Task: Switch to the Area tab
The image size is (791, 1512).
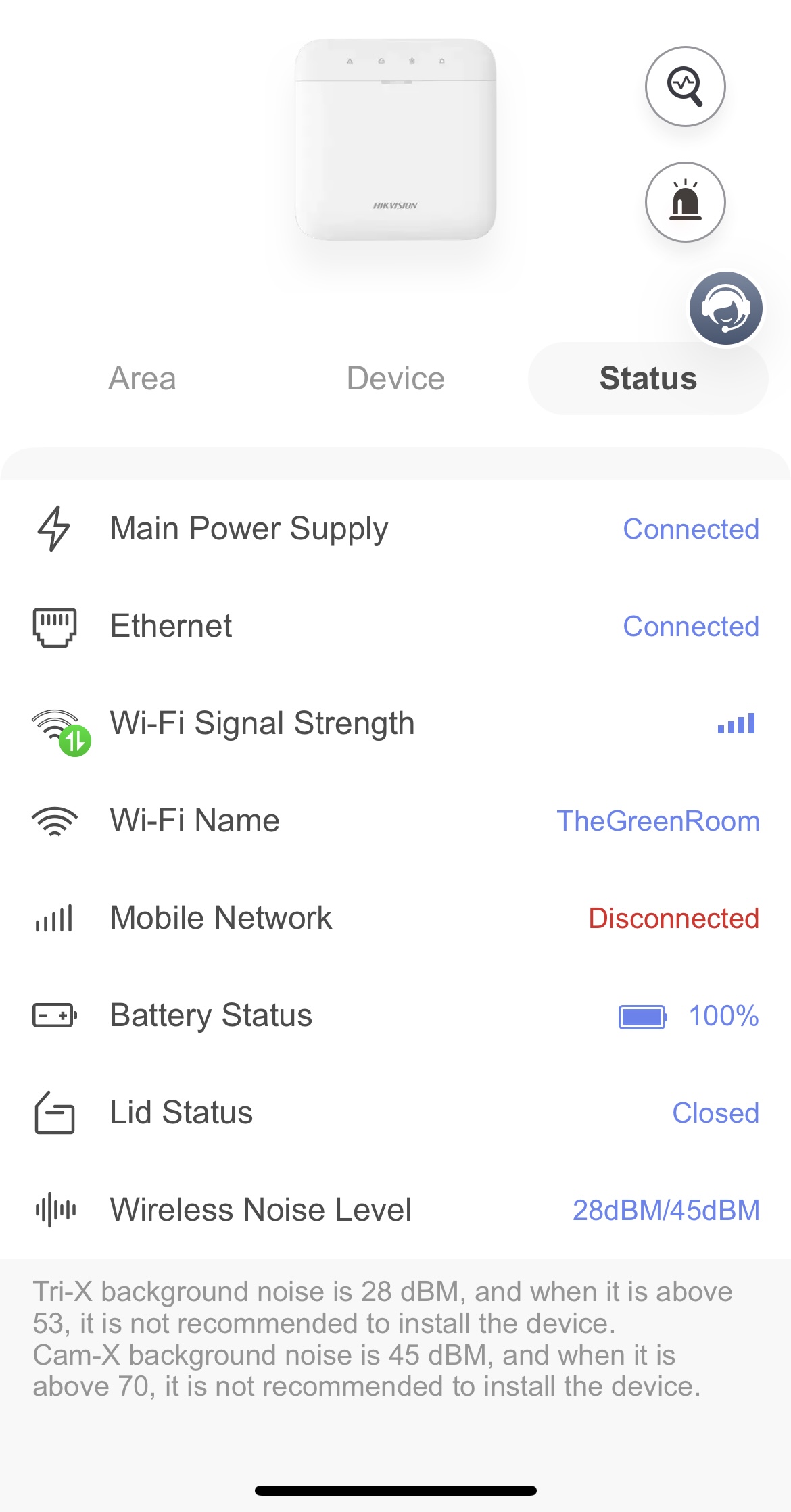Action: click(x=142, y=379)
